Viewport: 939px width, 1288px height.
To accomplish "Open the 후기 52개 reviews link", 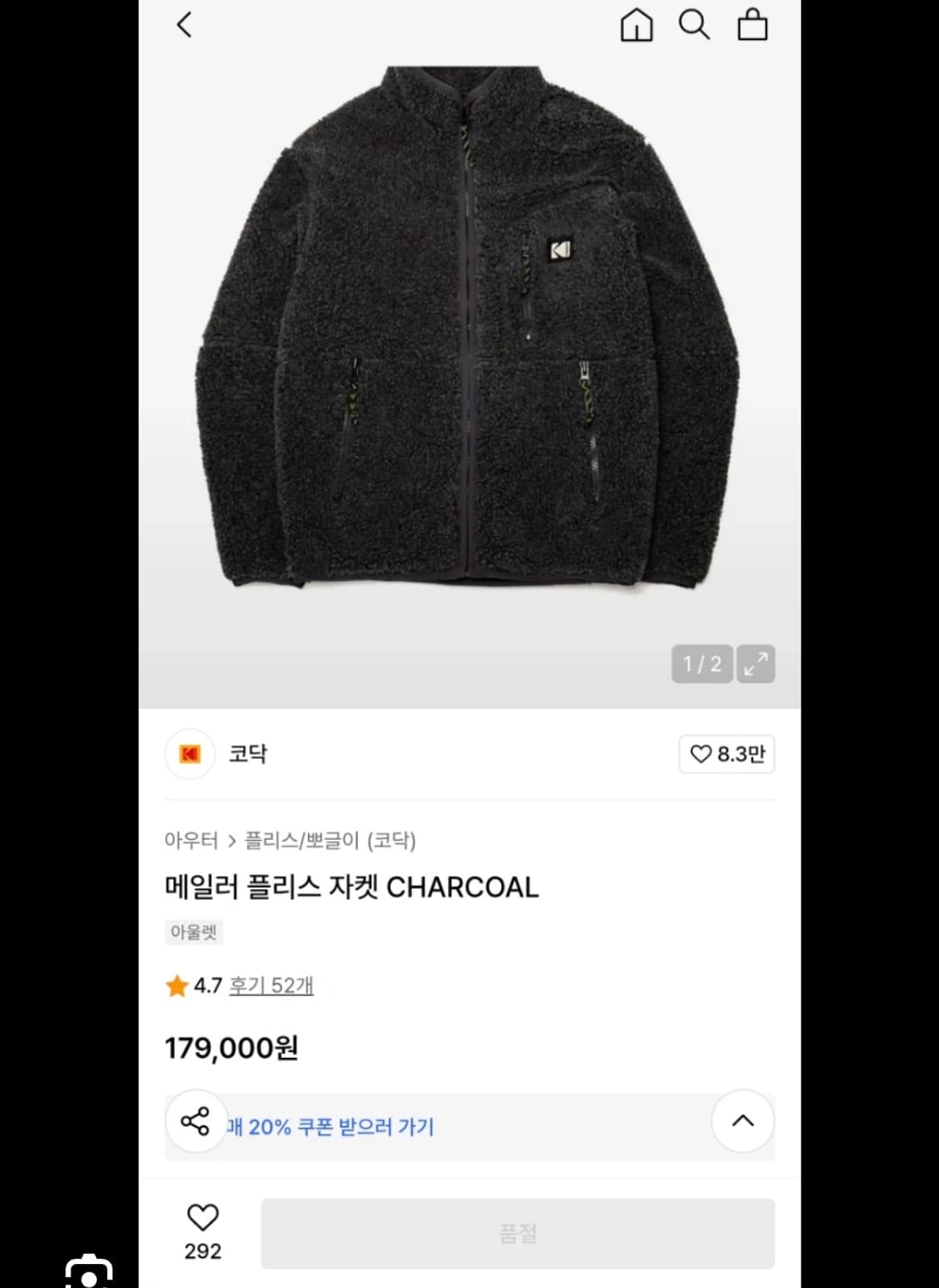I will click(x=272, y=986).
